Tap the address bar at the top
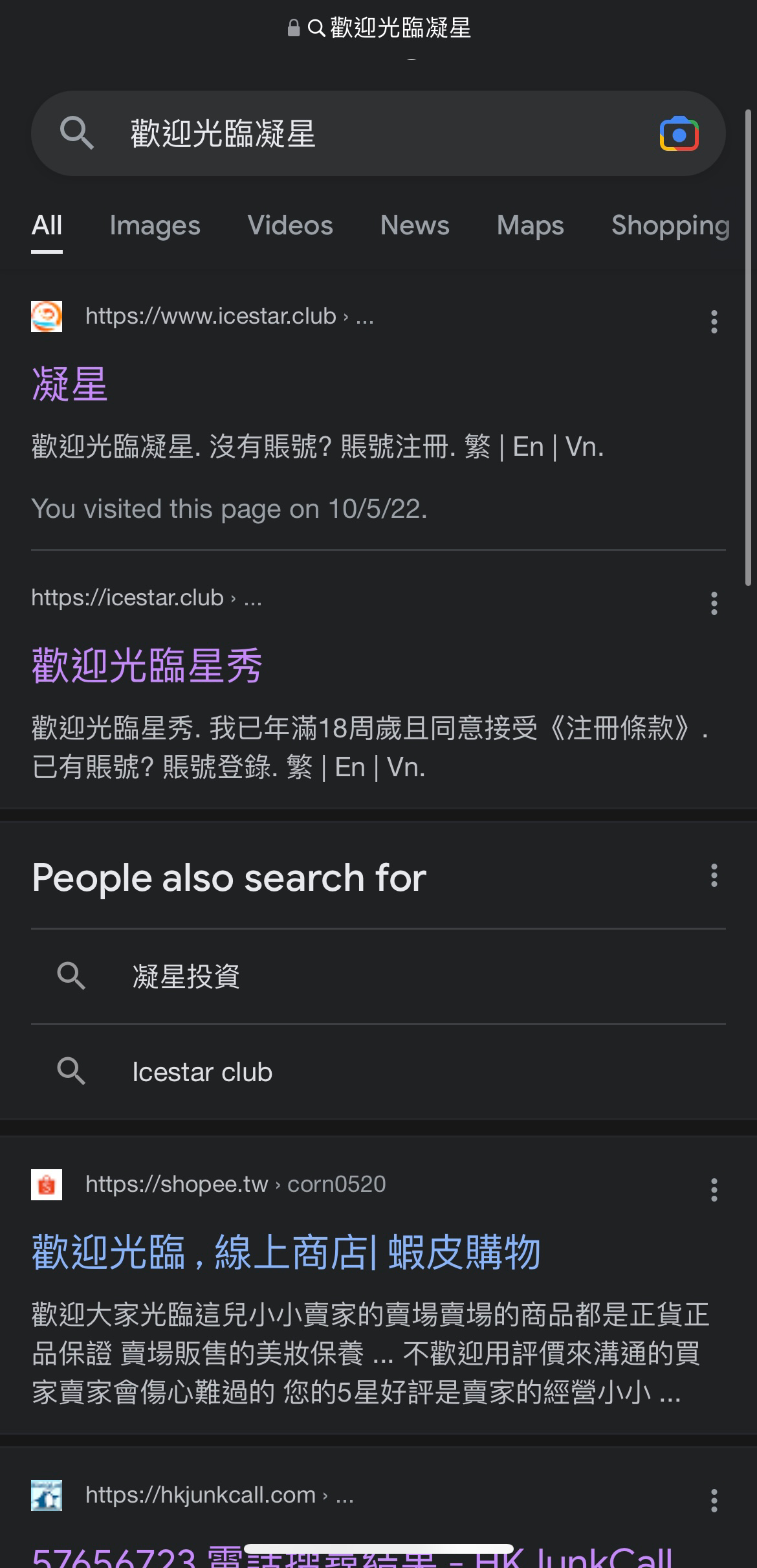This screenshot has width=757, height=1568. coord(378,28)
